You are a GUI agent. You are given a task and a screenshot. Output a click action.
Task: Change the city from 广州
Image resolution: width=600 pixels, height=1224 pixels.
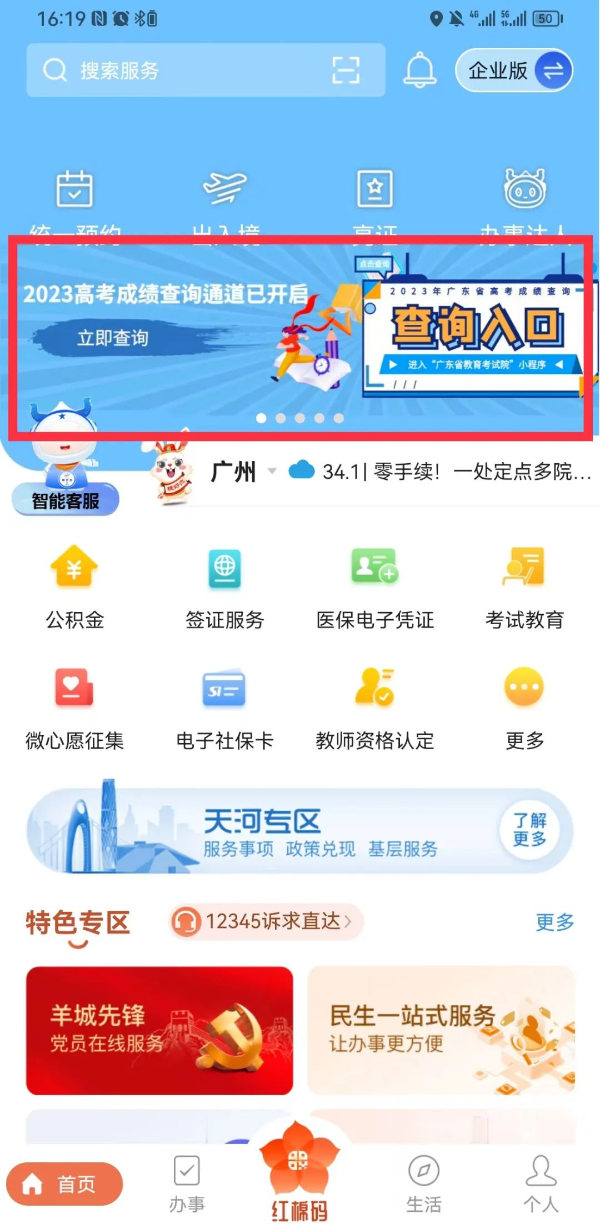pyautogui.click(x=243, y=472)
